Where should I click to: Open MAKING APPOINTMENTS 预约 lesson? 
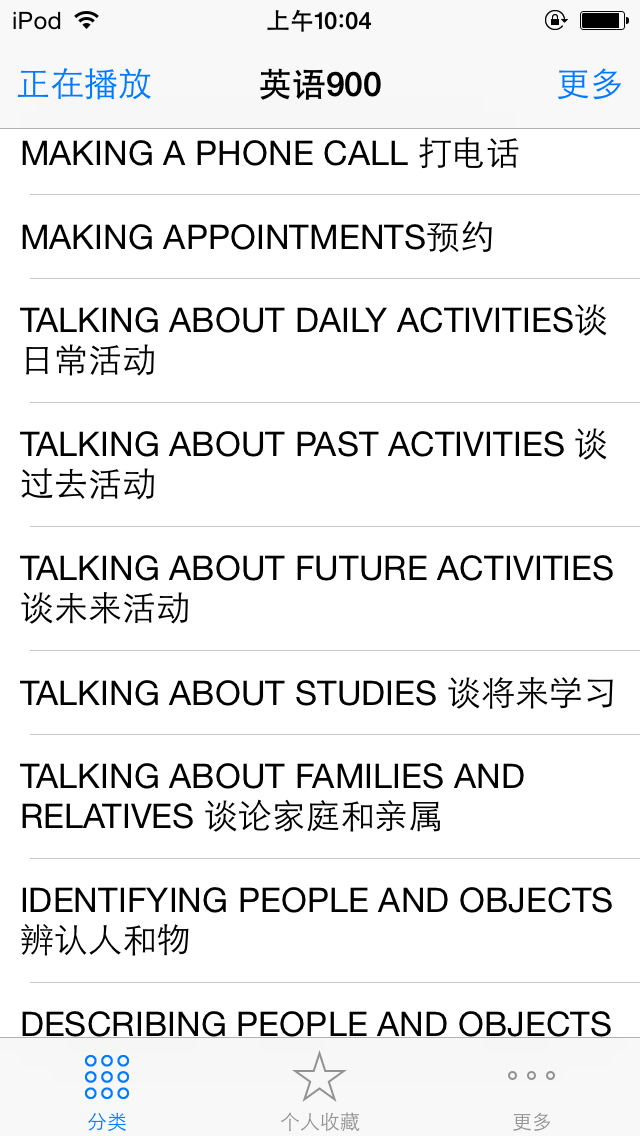point(320,237)
